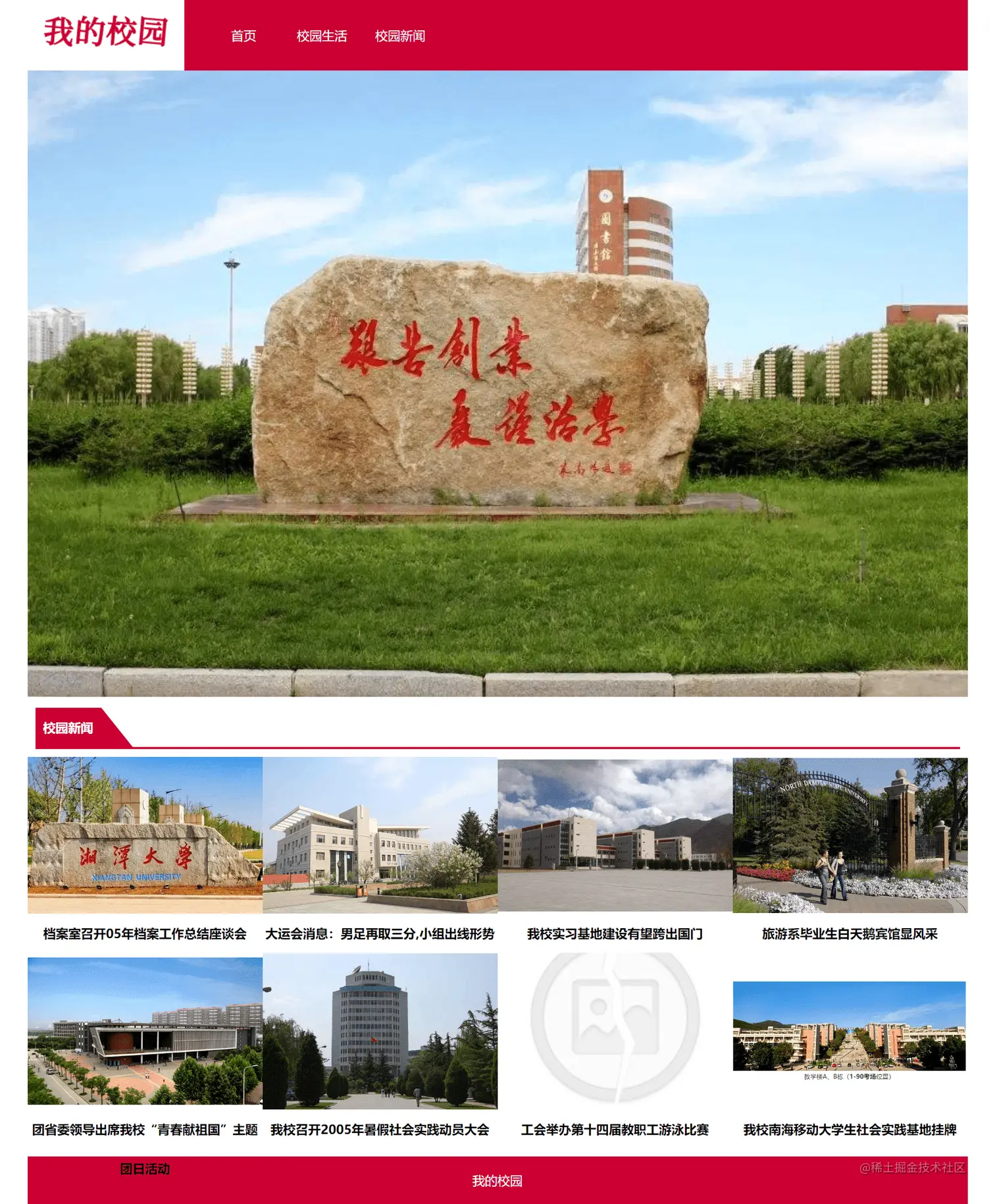The height and width of the screenshot is (1204, 995).
Task: Go to the 首页 nav link
Action: tap(243, 36)
